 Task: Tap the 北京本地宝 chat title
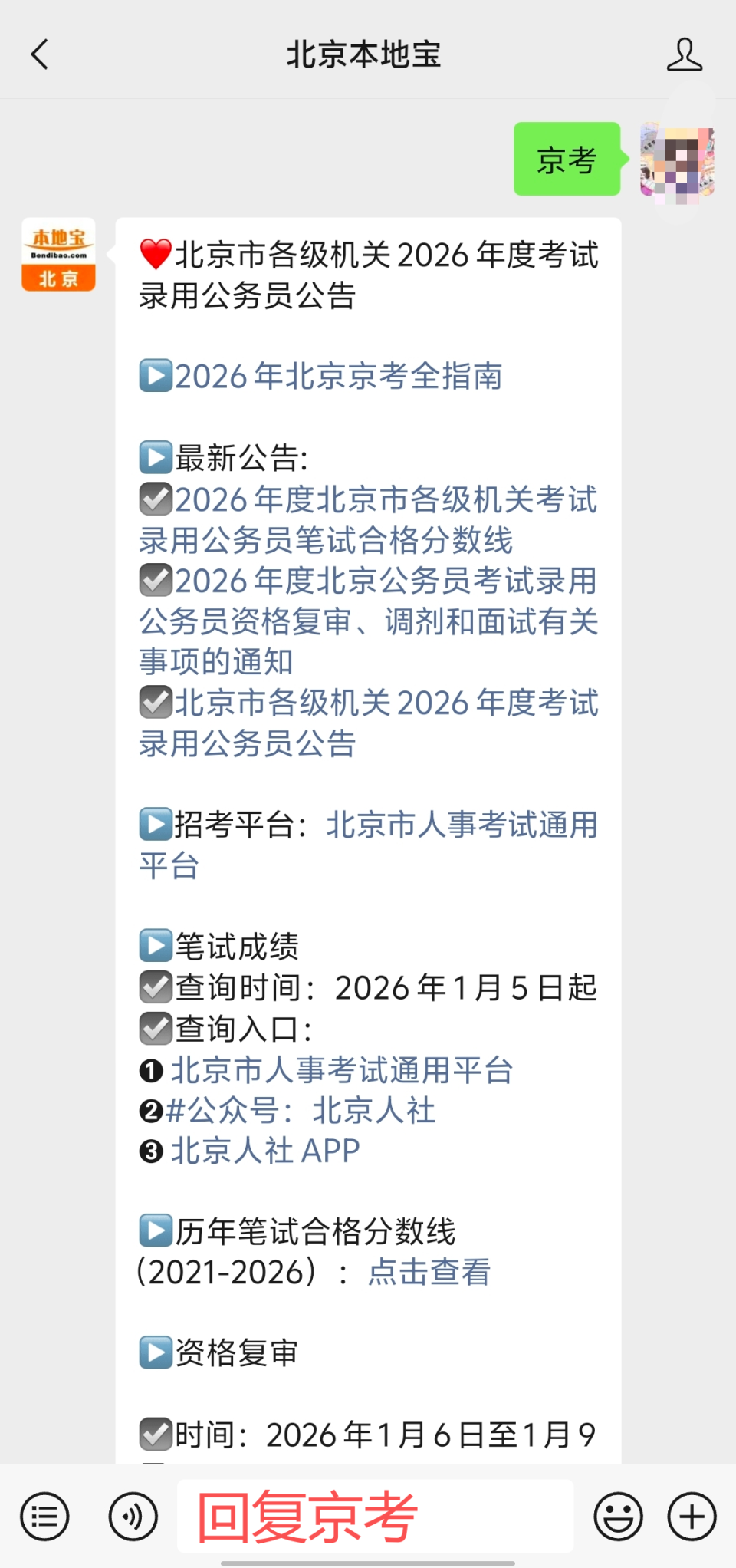click(x=364, y=54)
